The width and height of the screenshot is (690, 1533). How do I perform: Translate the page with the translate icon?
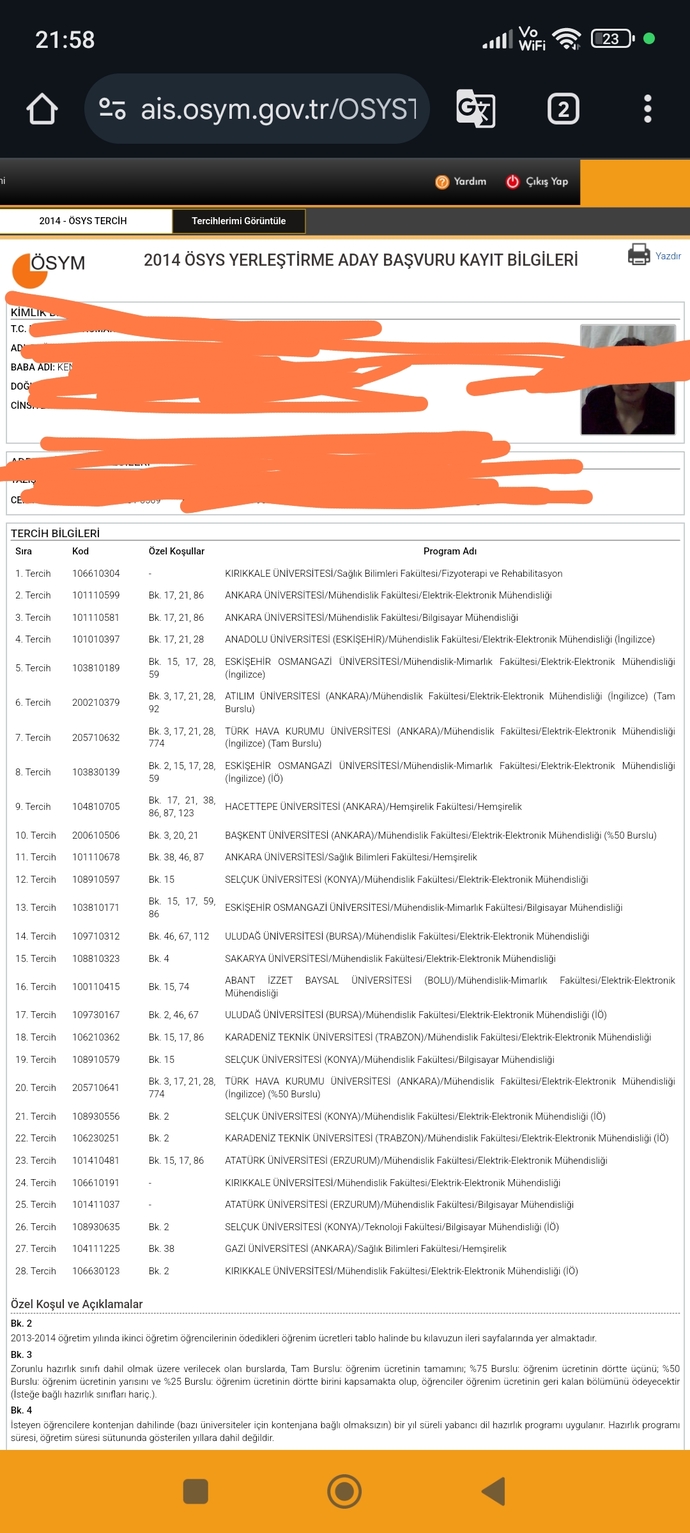[476, 109]
